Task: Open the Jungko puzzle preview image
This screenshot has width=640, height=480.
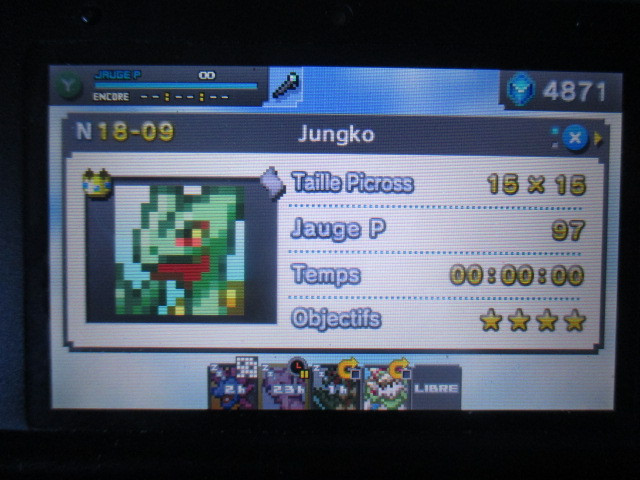Action: point(178,245)
